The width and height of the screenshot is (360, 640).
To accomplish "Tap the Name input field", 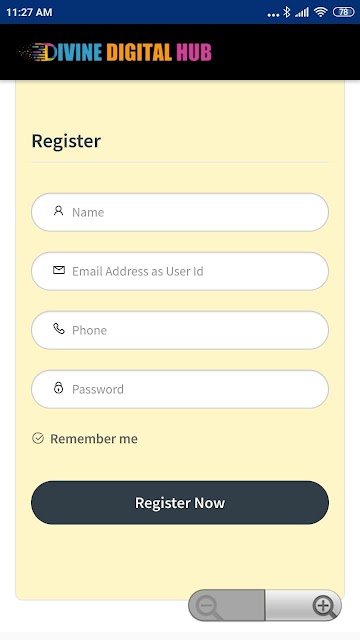I will tap(180, 212).
